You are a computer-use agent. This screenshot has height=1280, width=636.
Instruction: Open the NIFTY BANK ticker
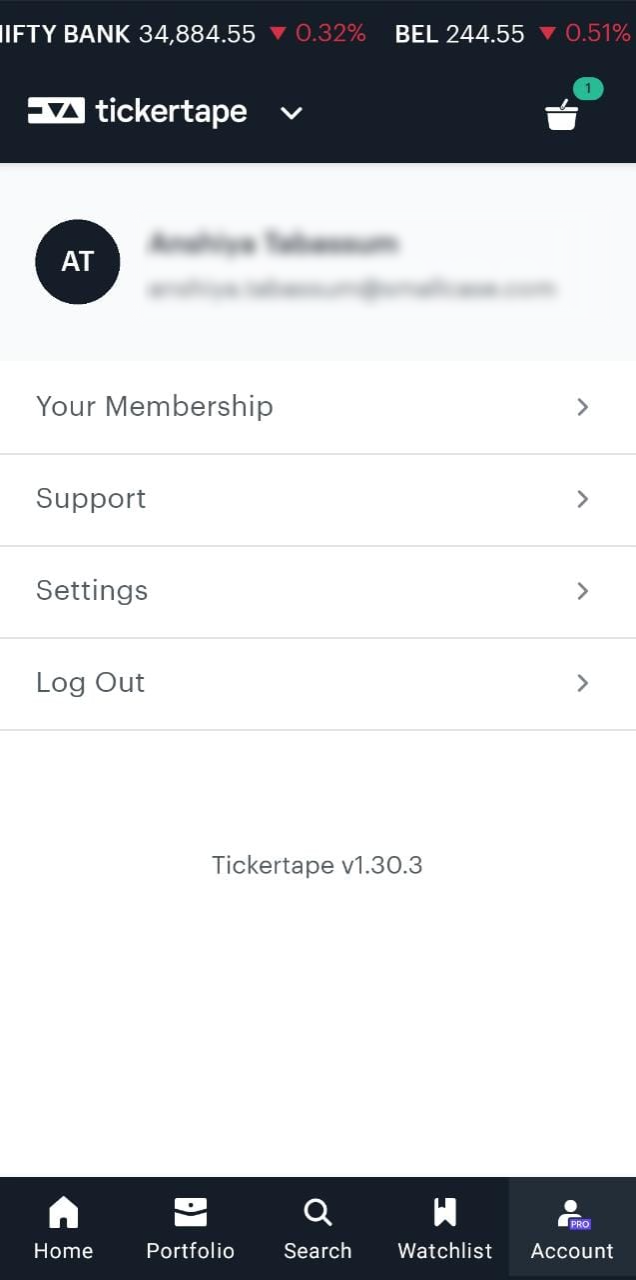point(183,33)
